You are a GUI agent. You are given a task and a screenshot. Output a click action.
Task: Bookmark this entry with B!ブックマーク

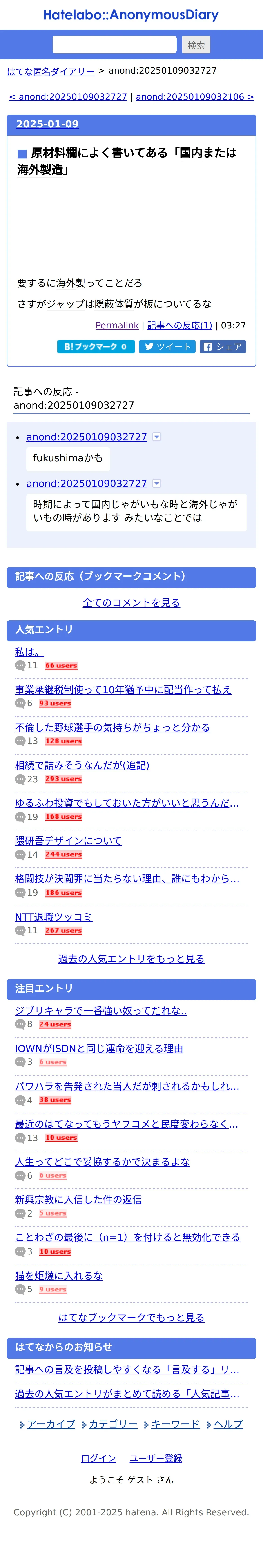[96, 347]
